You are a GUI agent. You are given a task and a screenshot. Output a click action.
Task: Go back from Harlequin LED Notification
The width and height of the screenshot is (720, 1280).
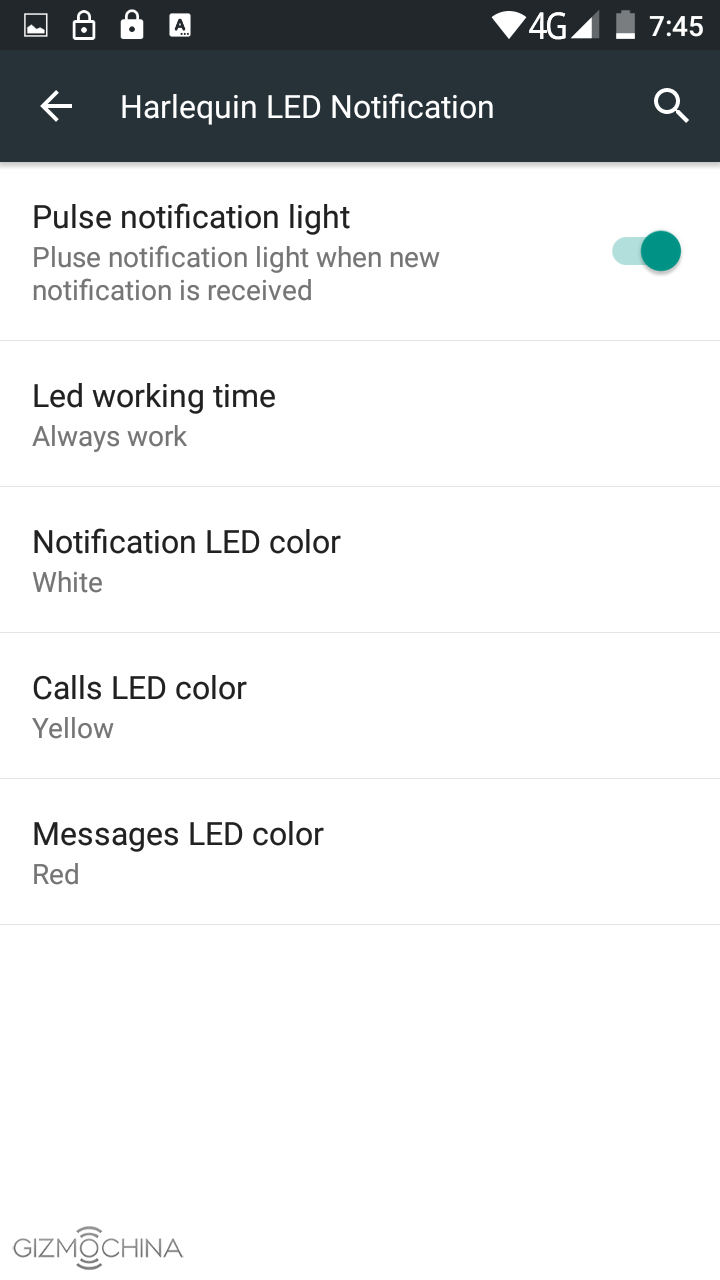point(56,107)
